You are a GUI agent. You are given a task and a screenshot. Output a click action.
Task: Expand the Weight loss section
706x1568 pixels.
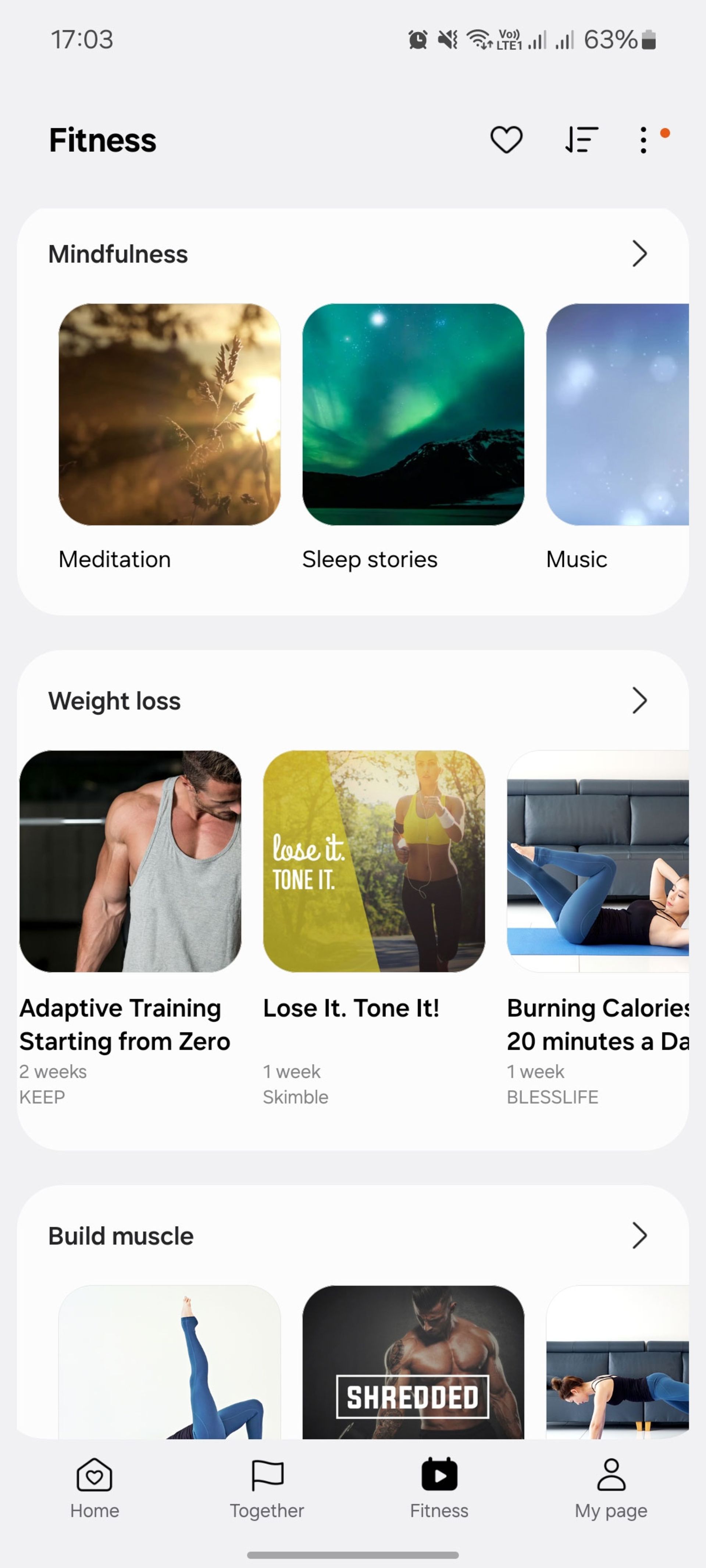point(639,700)
